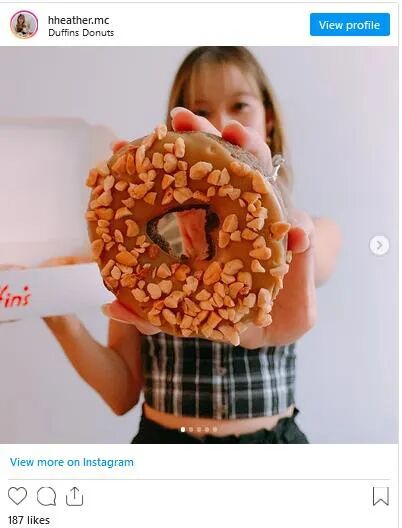Open the Duffins Donuts location link
402x528 pixels.
(x=81, y=33)
